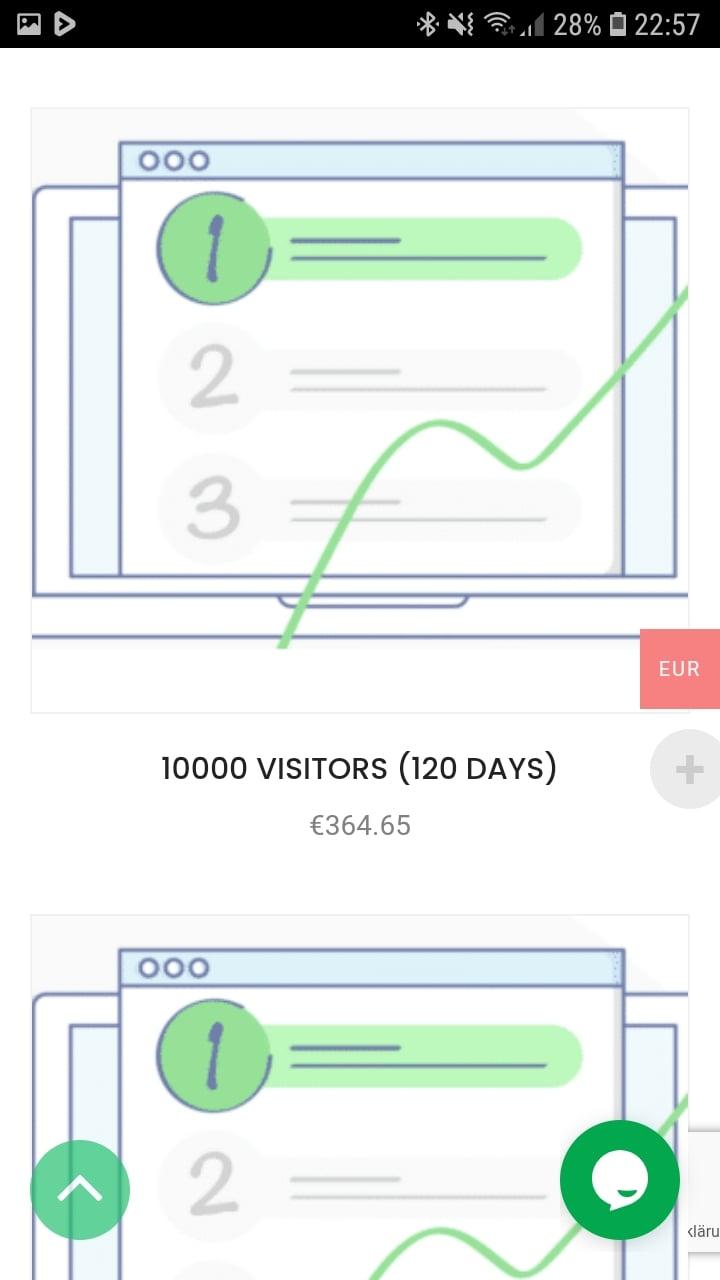Open the Play Store notification icon
This screenshot has width=720, height=1280.
coord(64,24)
